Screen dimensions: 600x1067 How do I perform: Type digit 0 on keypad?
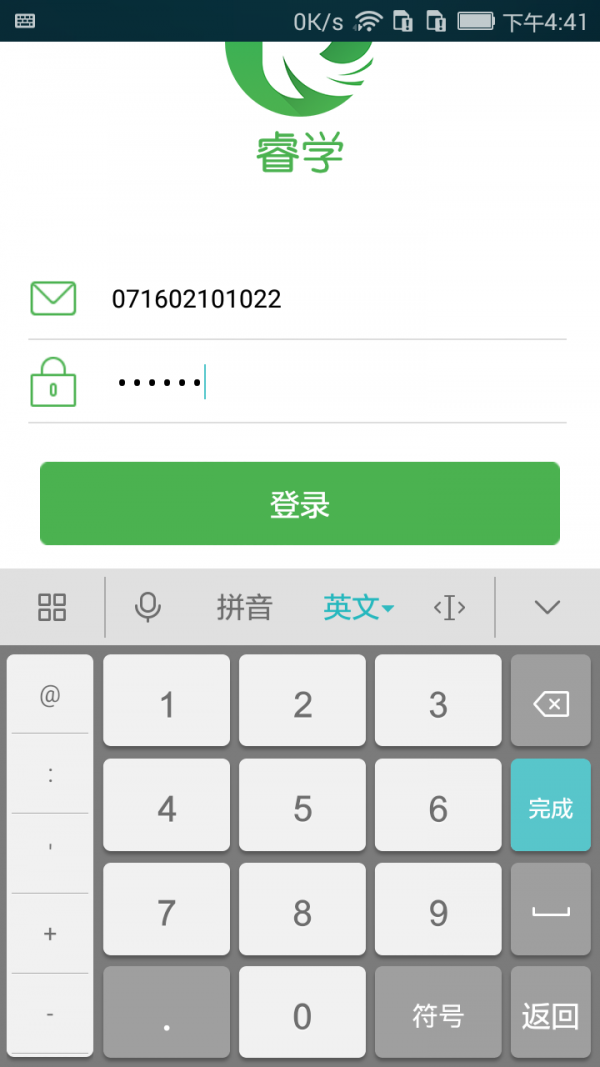point(302,1016)
